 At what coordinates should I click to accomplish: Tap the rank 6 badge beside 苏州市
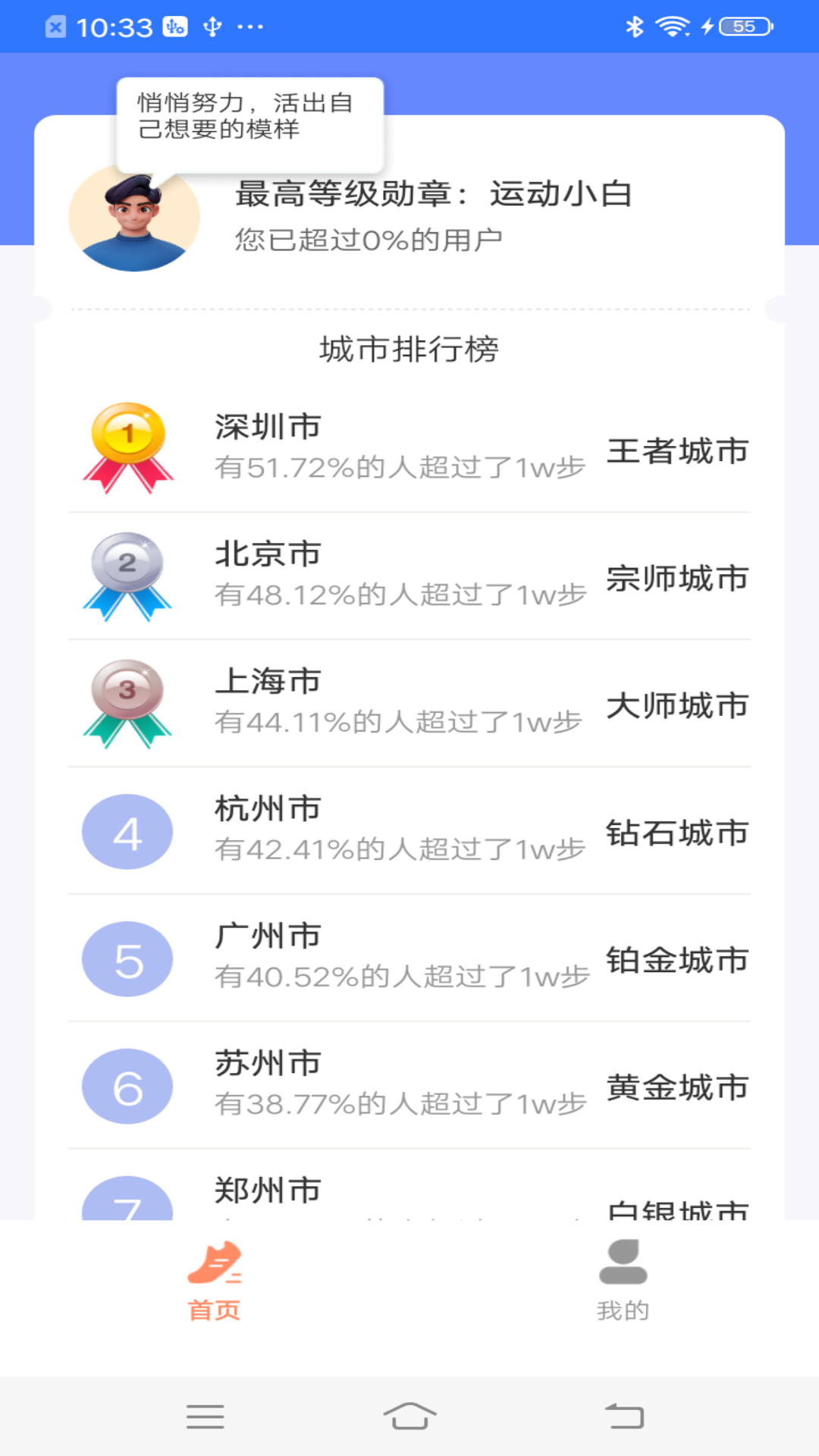(x=127, y=1086)
